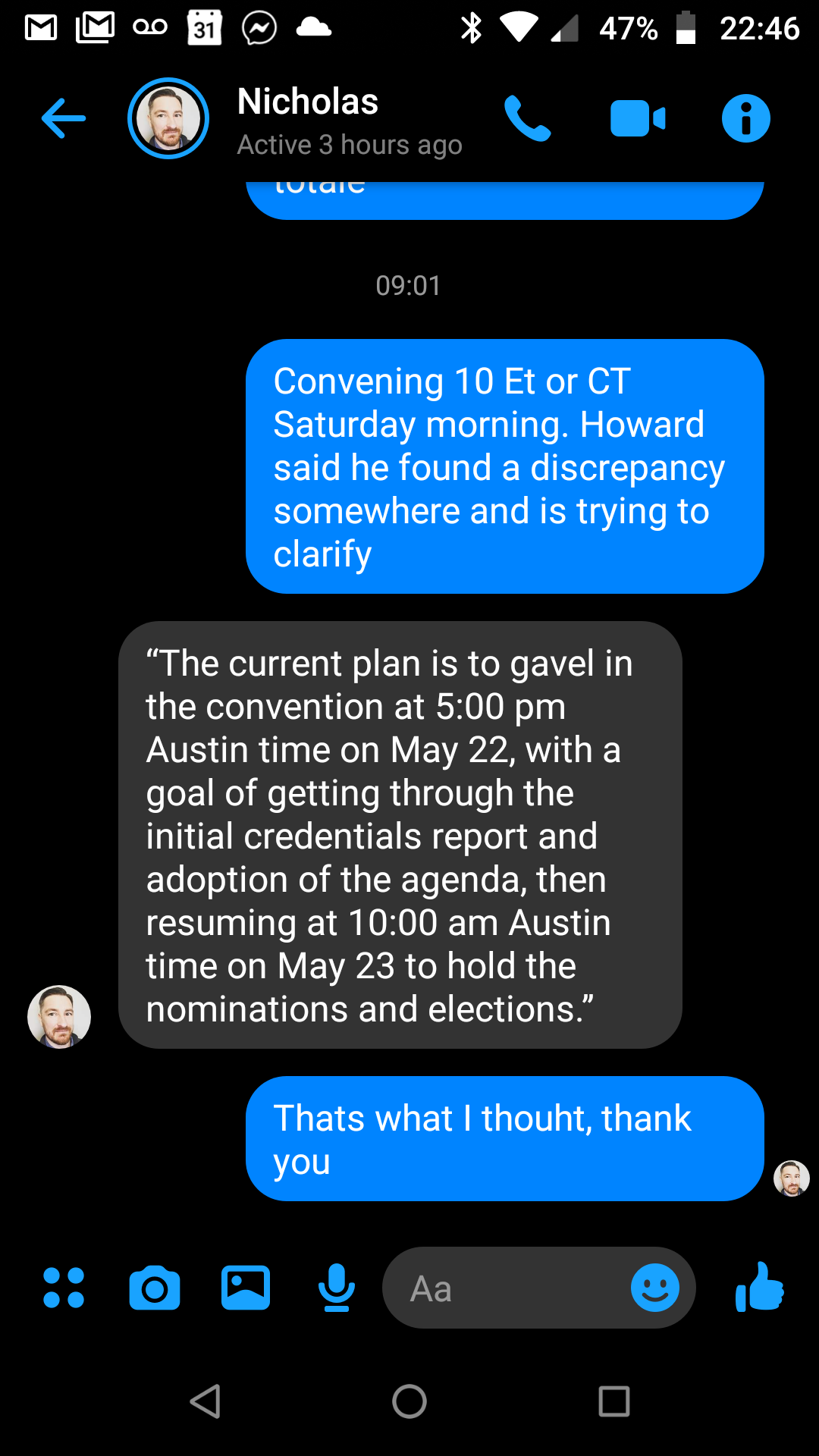Screen dimensions: 819x1456
Task: Record a voice message with the microphone
Action: [337, 1288]
